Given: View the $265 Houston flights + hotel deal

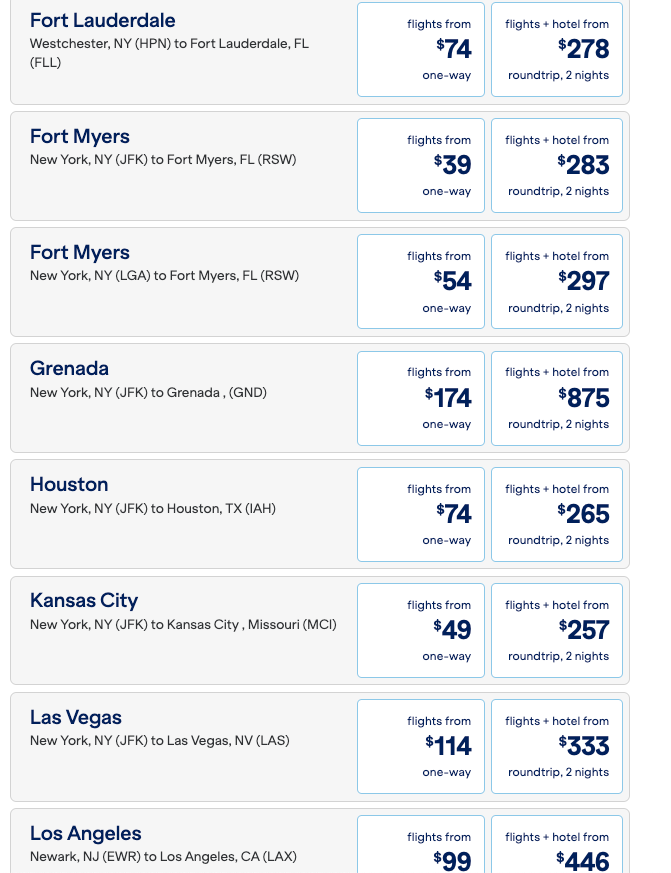Looking at the screenshot, I should [557, 514].
